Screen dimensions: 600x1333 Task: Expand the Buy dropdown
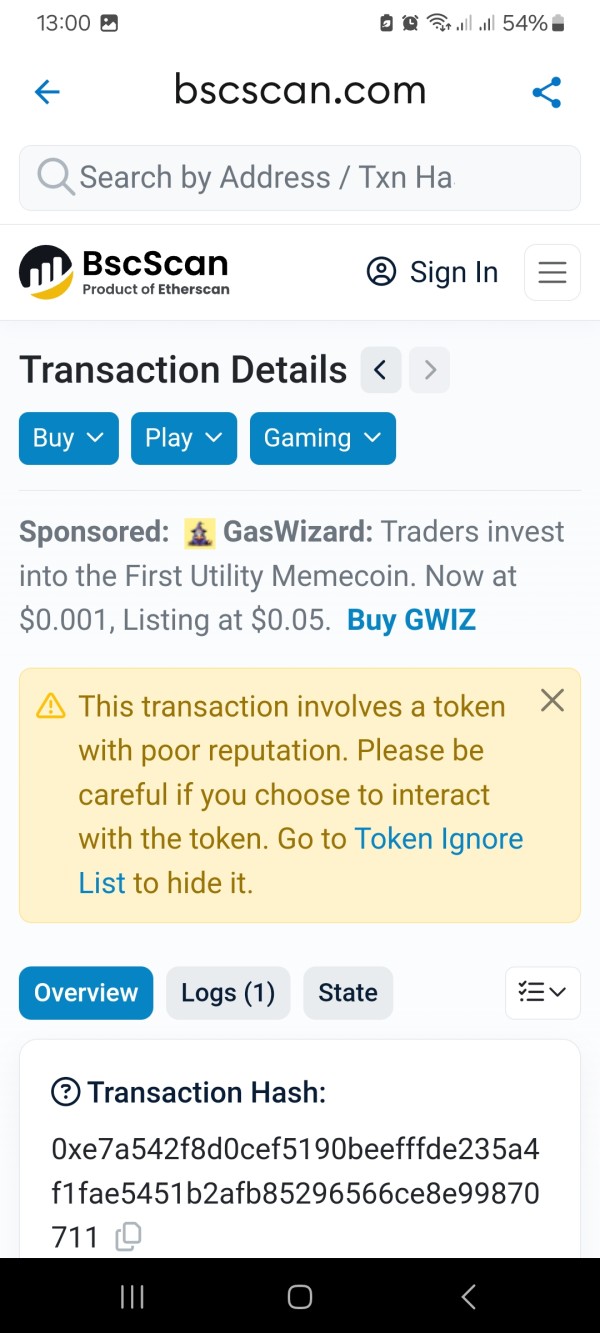69,438
